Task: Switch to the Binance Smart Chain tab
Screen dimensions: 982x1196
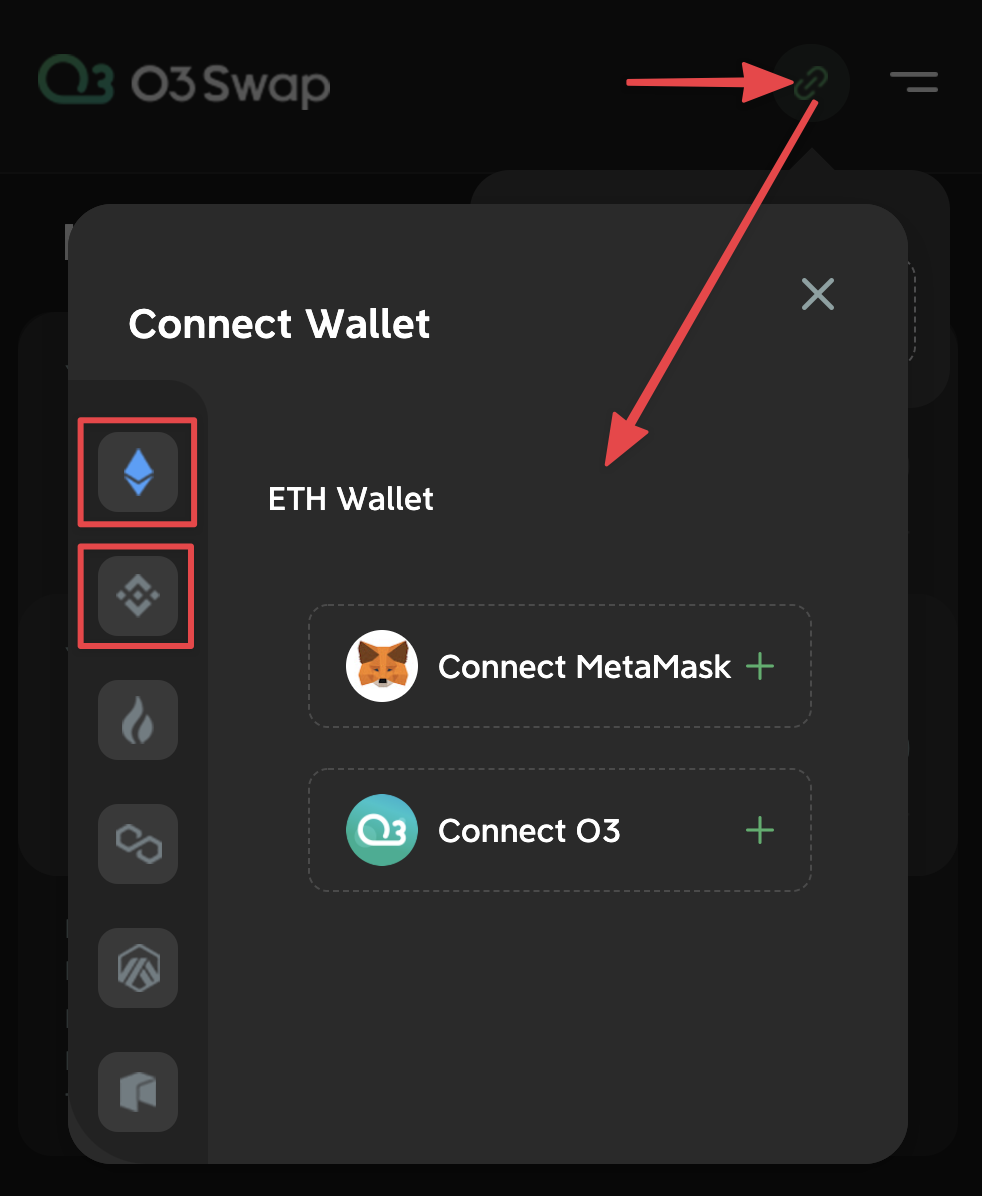Action: [138, 597]
